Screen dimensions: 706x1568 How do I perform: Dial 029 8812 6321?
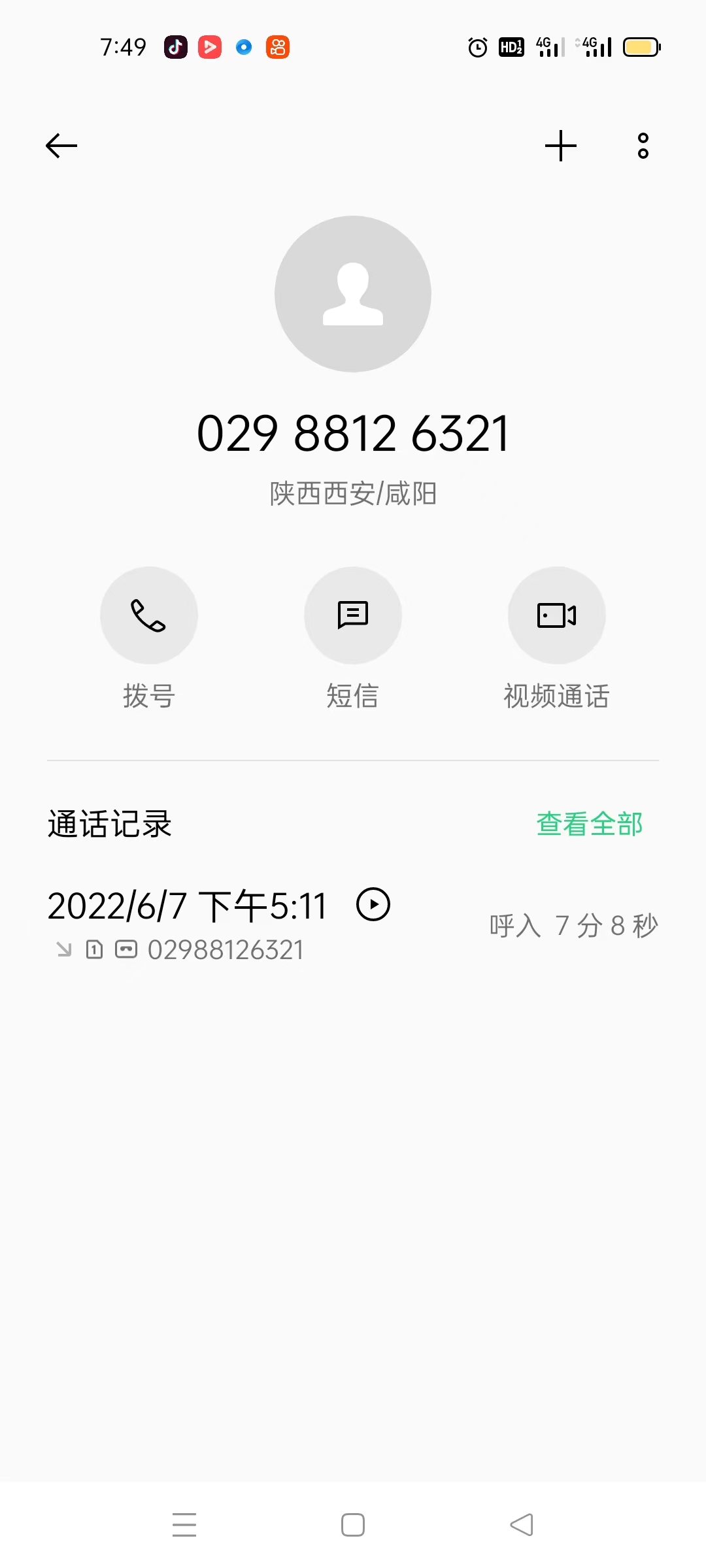point(149,615)
